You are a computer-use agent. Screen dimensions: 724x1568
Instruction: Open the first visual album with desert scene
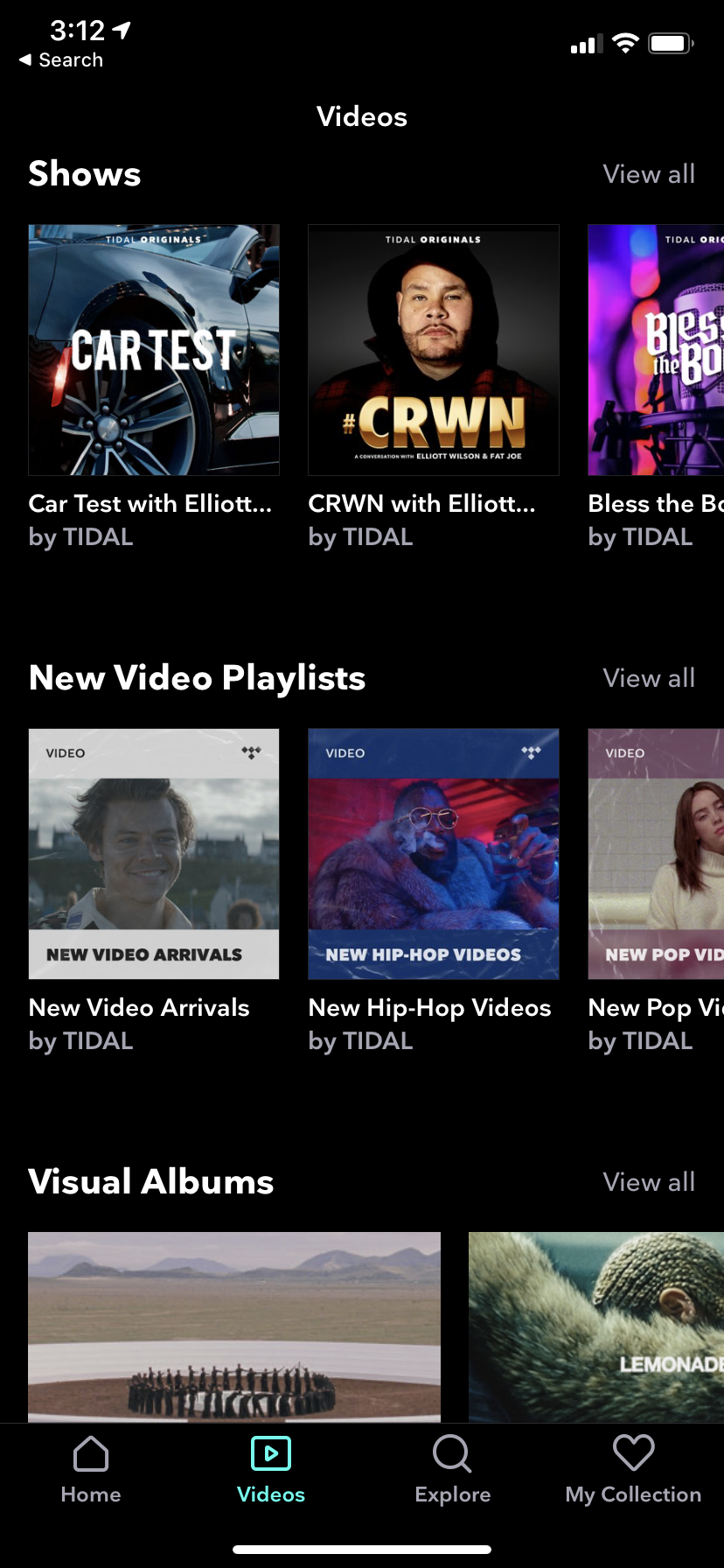[x=234, y=1326]
